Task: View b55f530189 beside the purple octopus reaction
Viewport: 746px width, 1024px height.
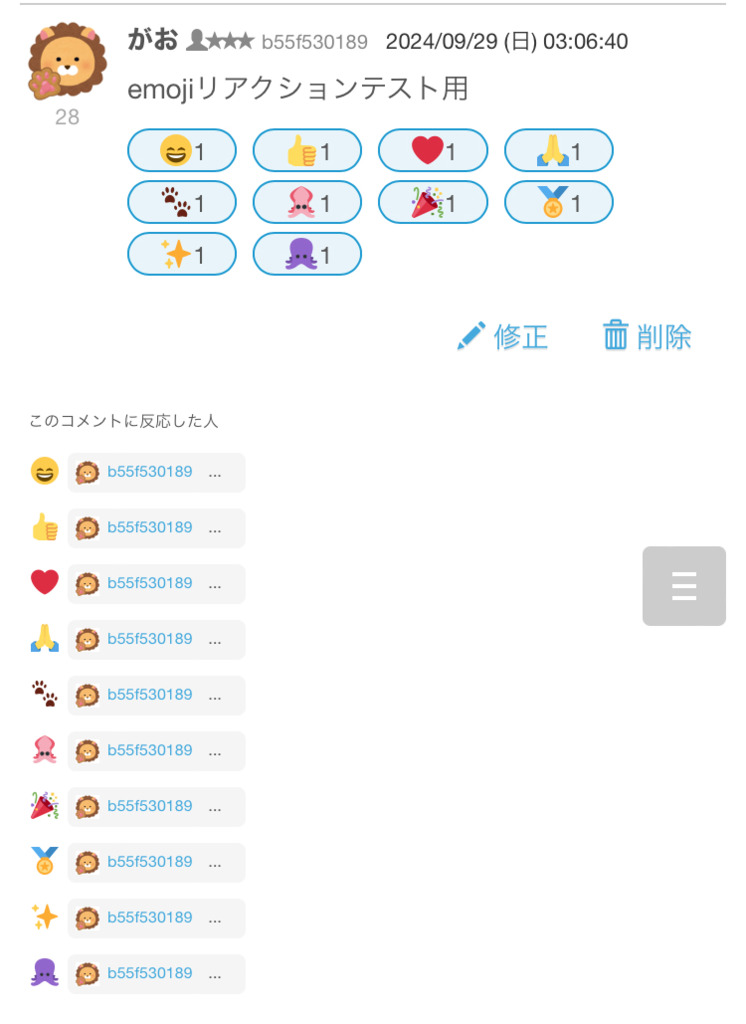Action: pos(149,973)
